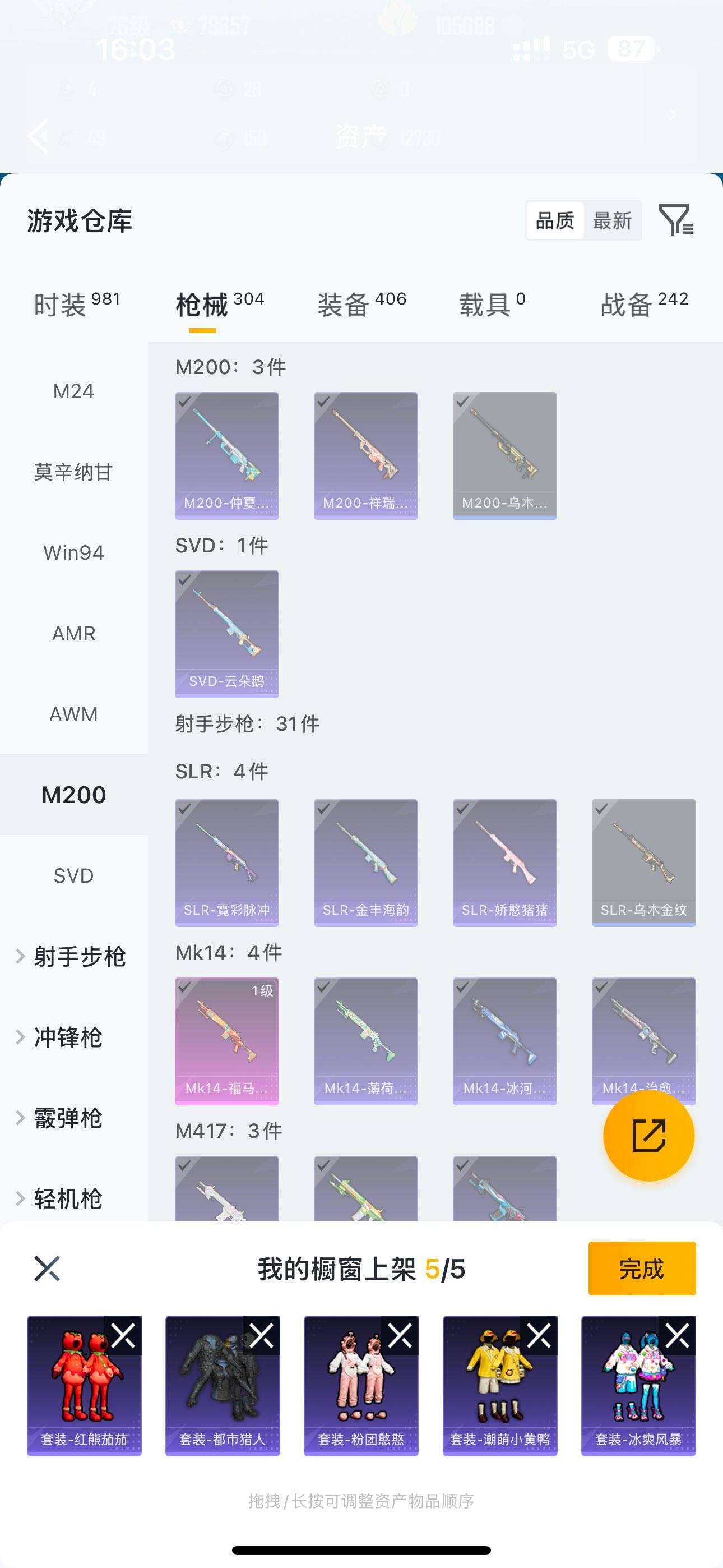The height and width of the screenshot is (1568, 723).
Task: Expand the 霰弹枪 category
Action: [68, 1118]
